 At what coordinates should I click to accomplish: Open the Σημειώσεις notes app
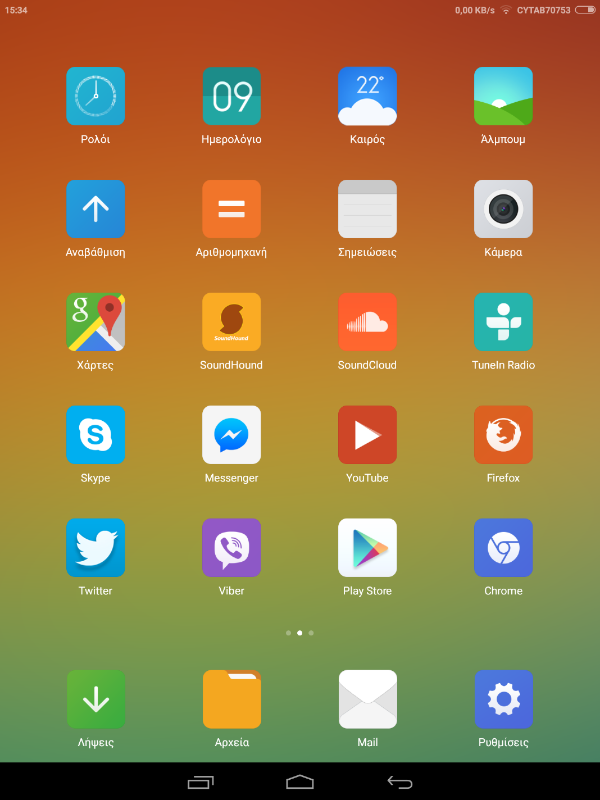(x=367, y=209)
